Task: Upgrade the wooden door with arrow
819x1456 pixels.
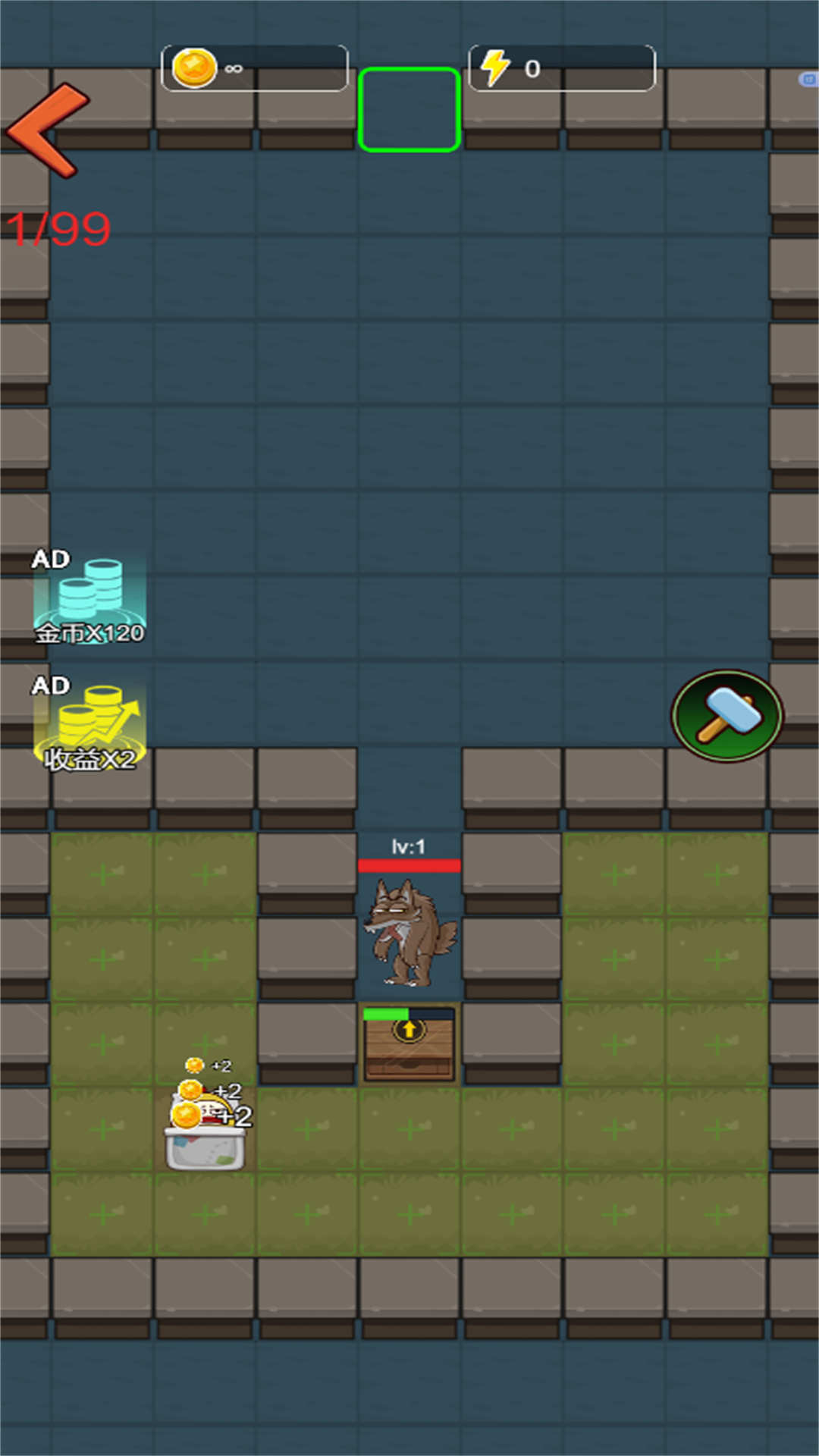Action: coord(409,1043)
